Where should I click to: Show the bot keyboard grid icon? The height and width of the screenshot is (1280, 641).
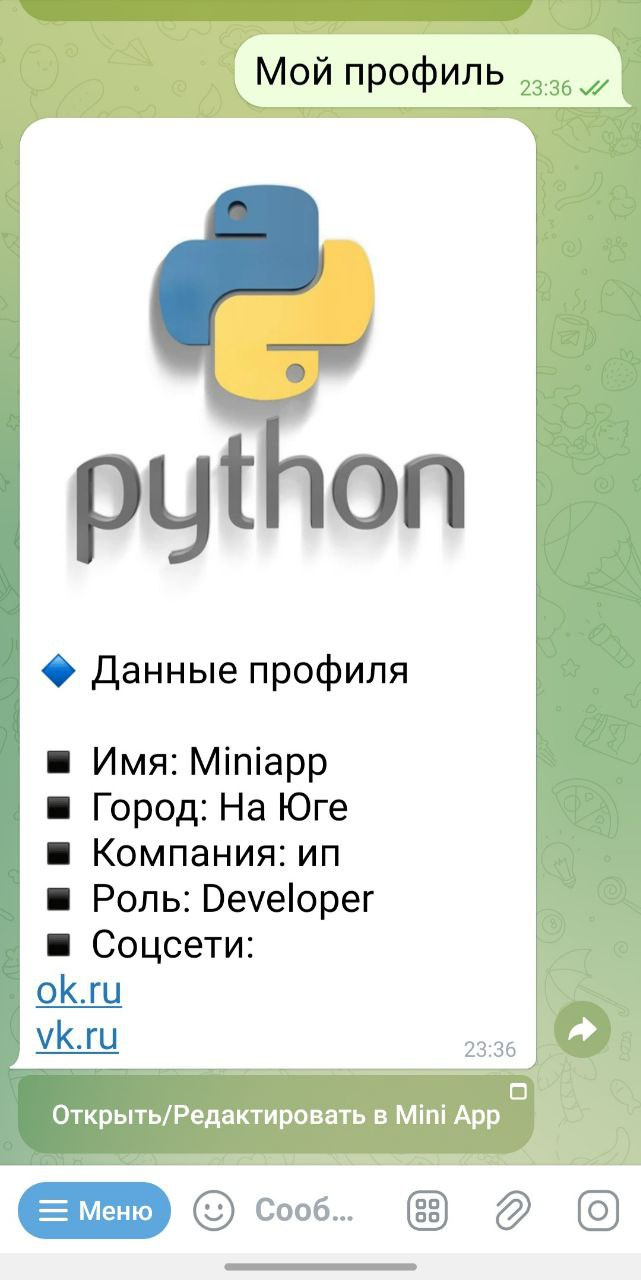pyautogui.click(x=427, y=1211)
